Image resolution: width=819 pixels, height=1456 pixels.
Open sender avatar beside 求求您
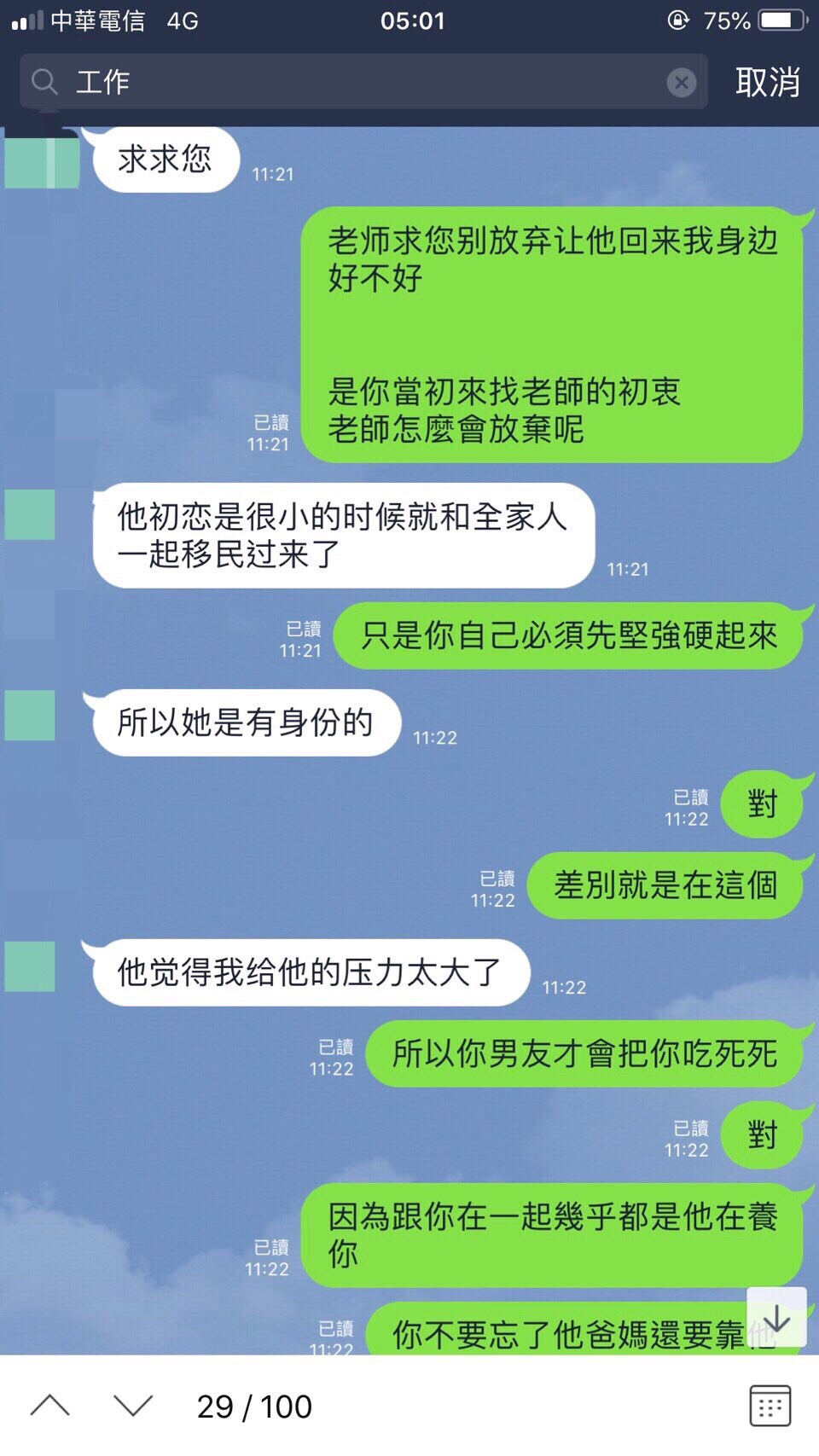(x=42, y=160)
